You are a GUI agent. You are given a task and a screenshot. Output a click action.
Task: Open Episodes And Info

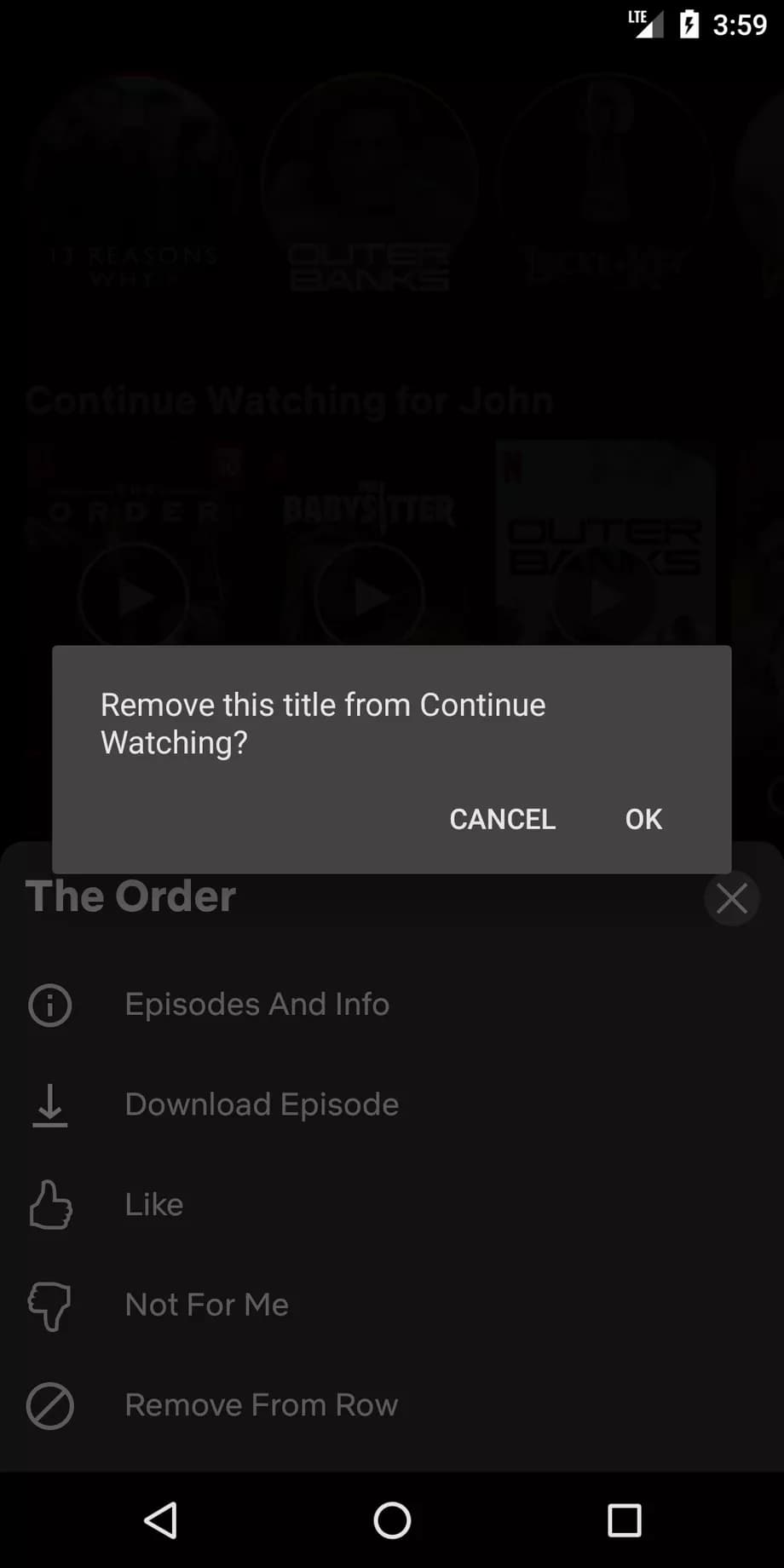[x=257, y=1004]
